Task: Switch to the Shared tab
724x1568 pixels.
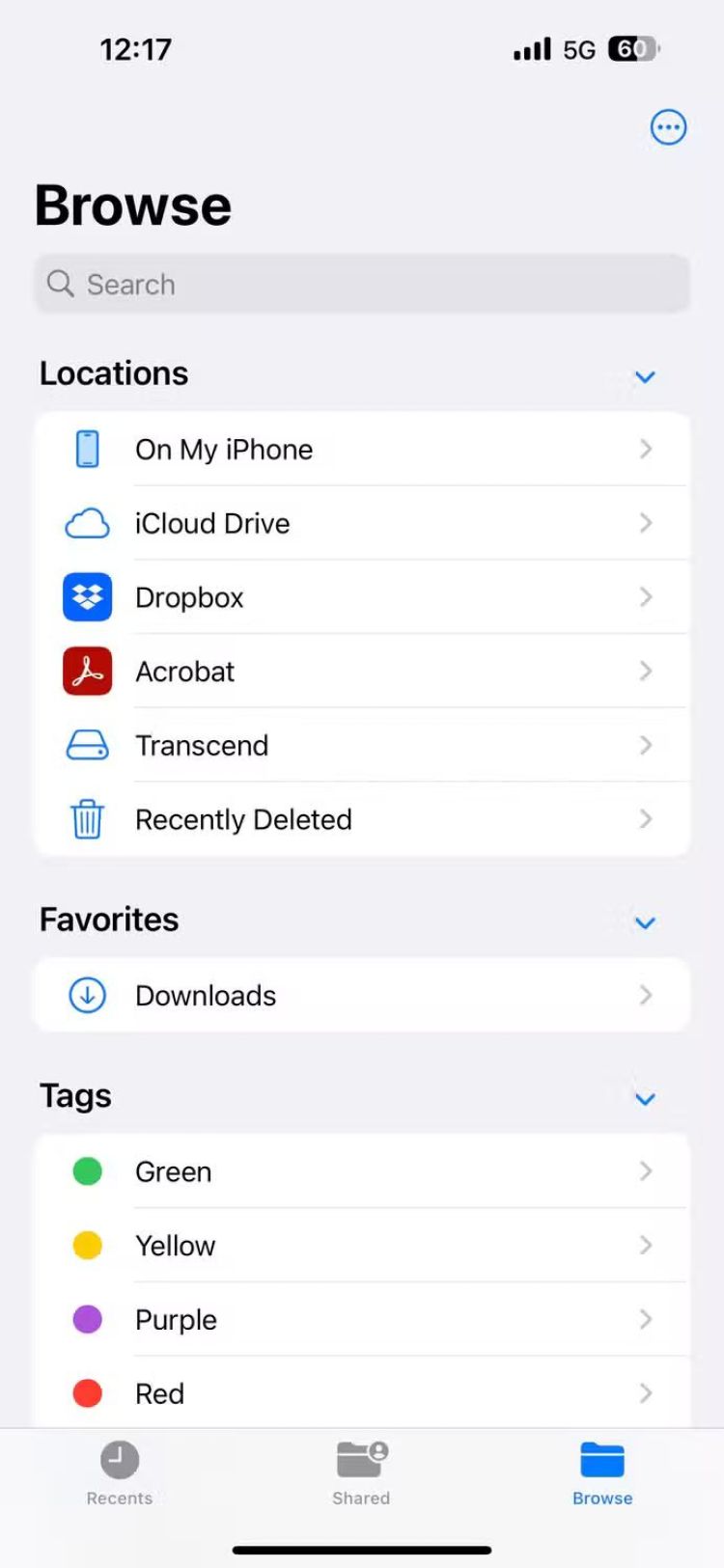Action: tap(361, 1472)
